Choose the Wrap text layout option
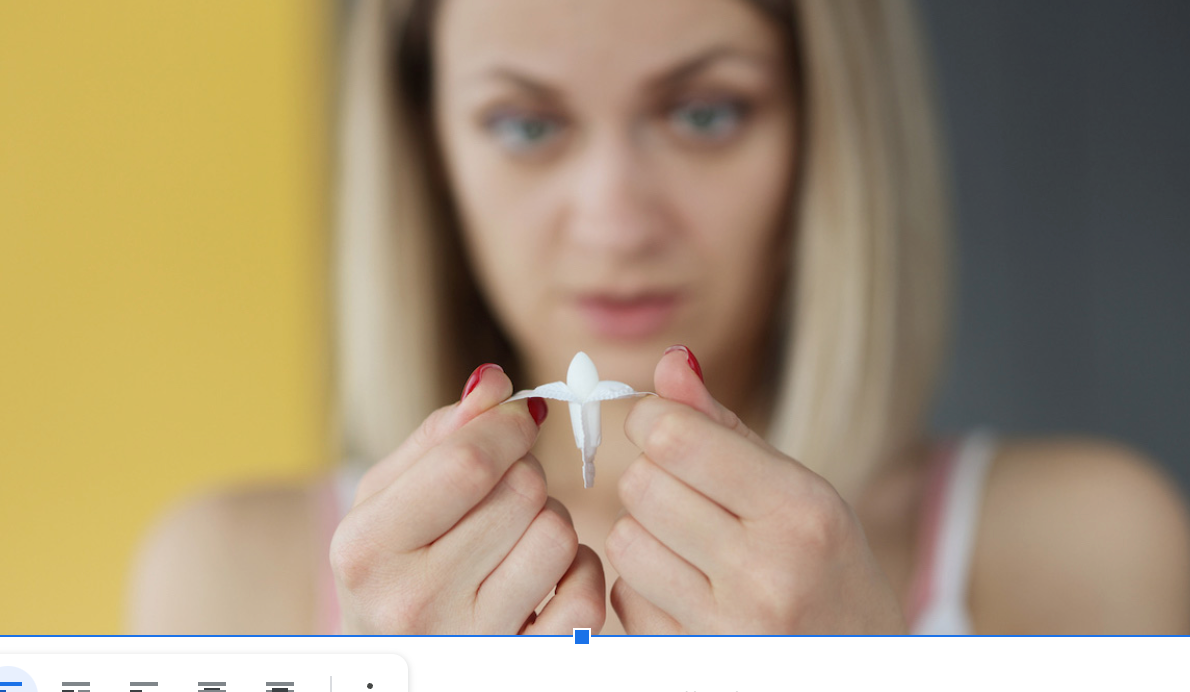The width and height of the screenshot is (1190, 692). point(76,686)
